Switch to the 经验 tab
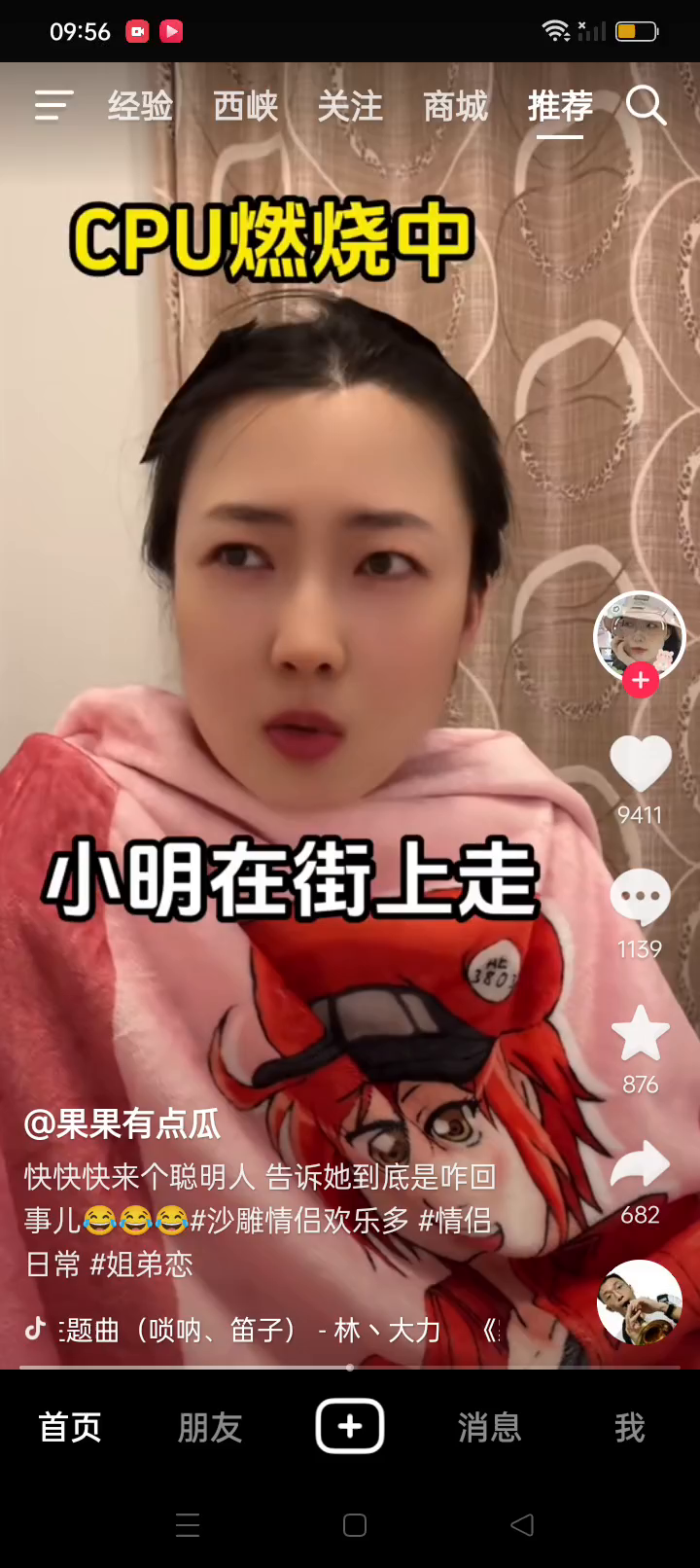The width and height of the screenshot is (700, 1568). [140, 106]
